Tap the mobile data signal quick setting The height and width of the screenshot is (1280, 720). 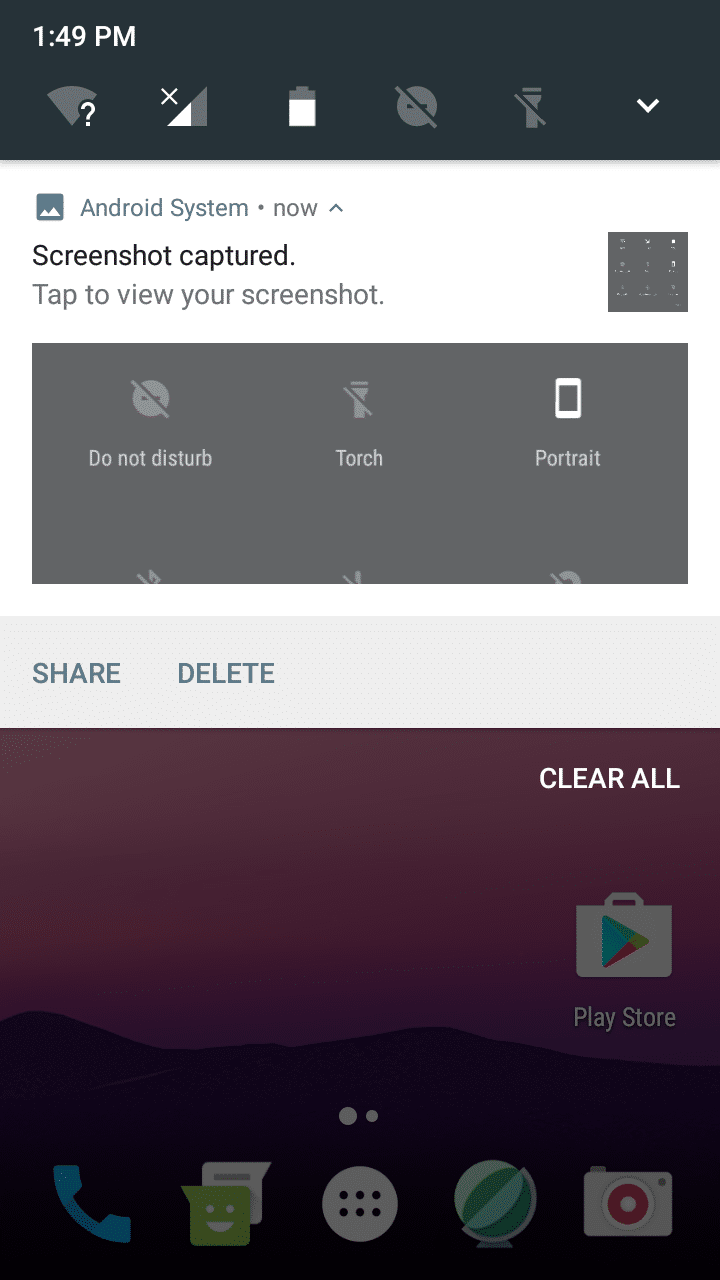pos(185,106)
